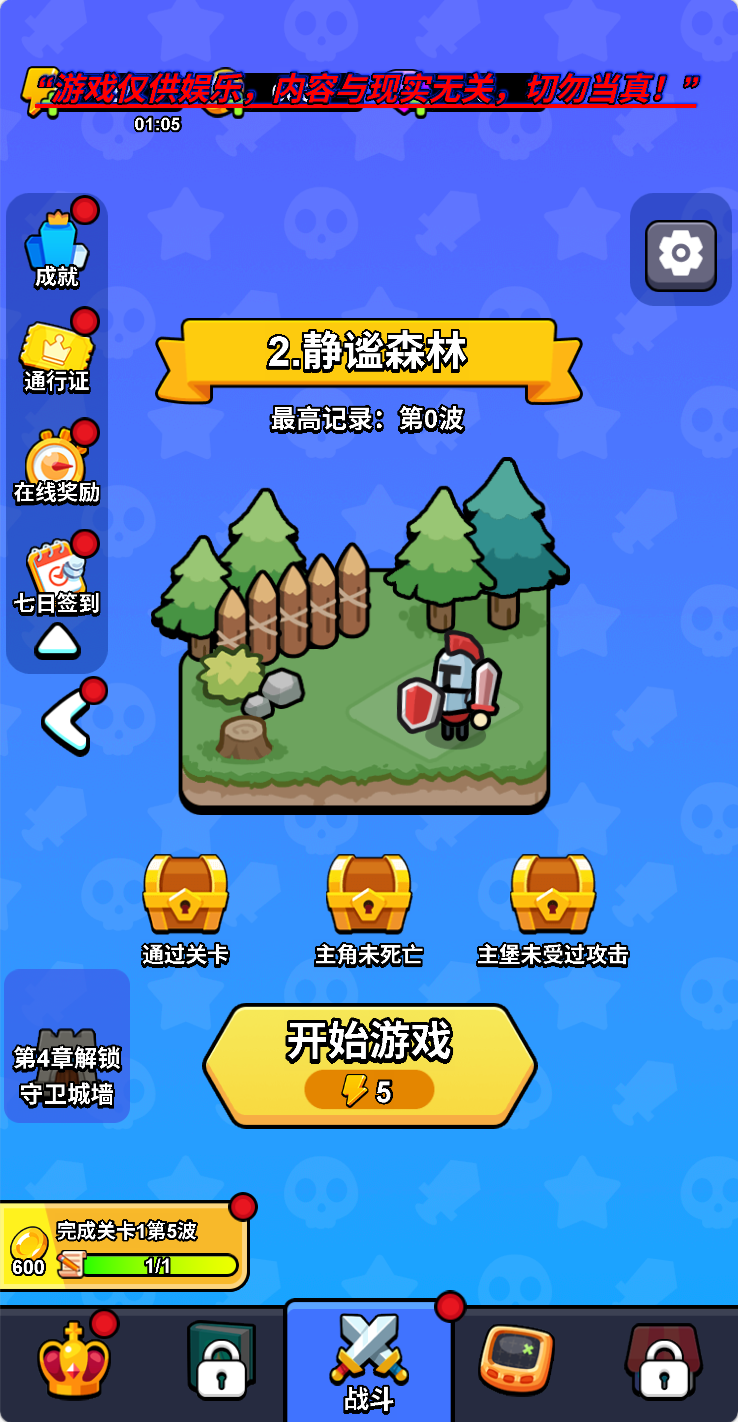Claim 在线奖励 online rewards
Screen dimensions: 738x1422
click(57, 468)
